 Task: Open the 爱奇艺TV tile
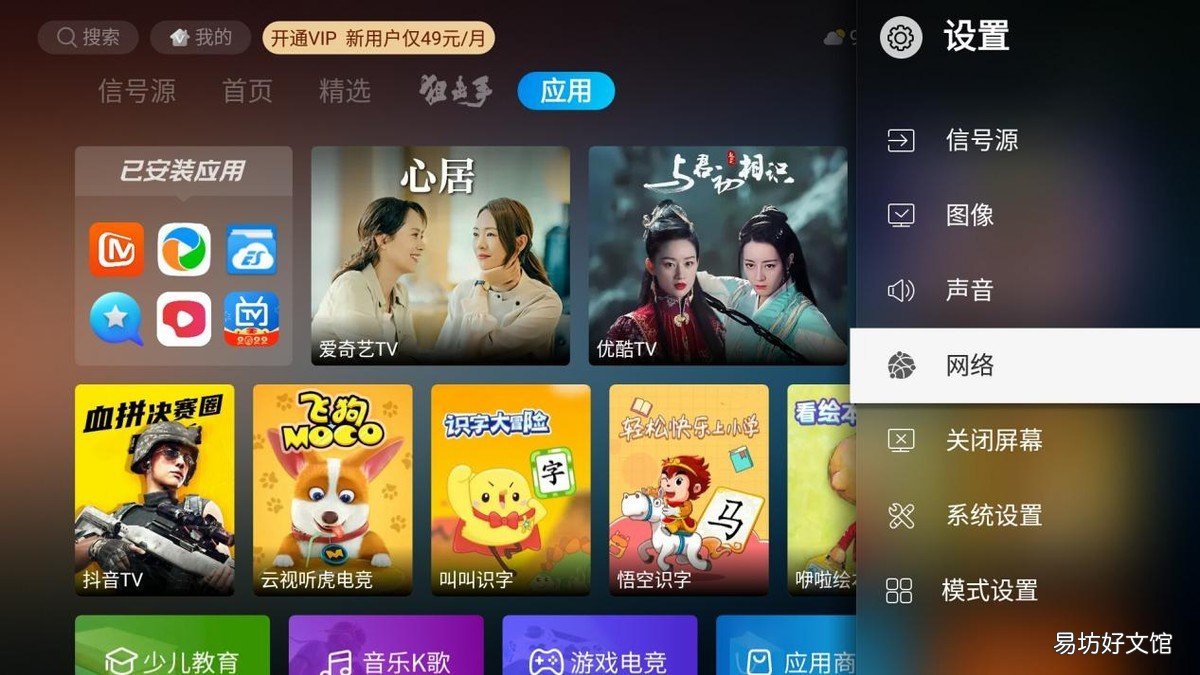[440, 256]
